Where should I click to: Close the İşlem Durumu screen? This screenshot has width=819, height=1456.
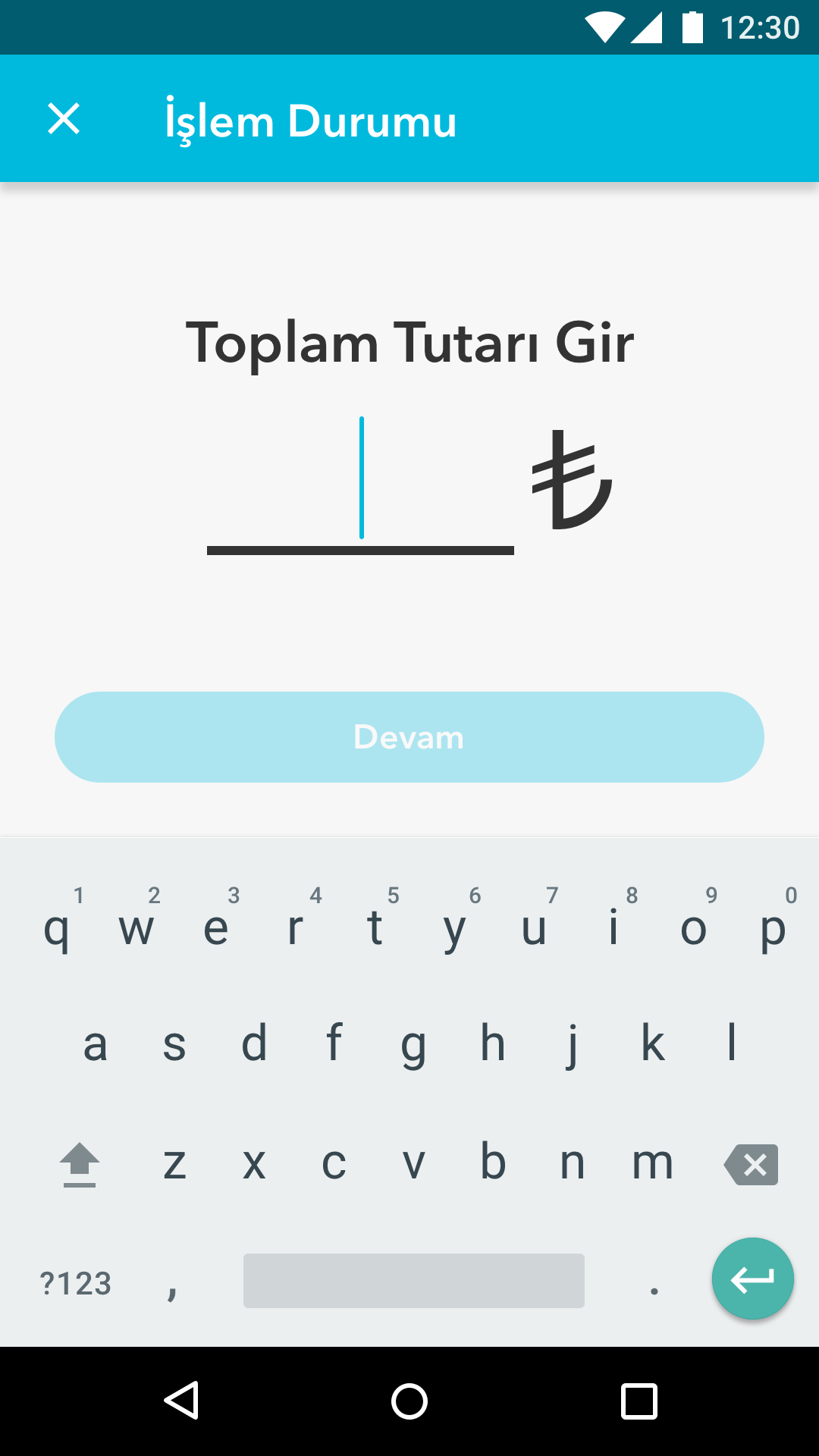(x=64, y=119)
